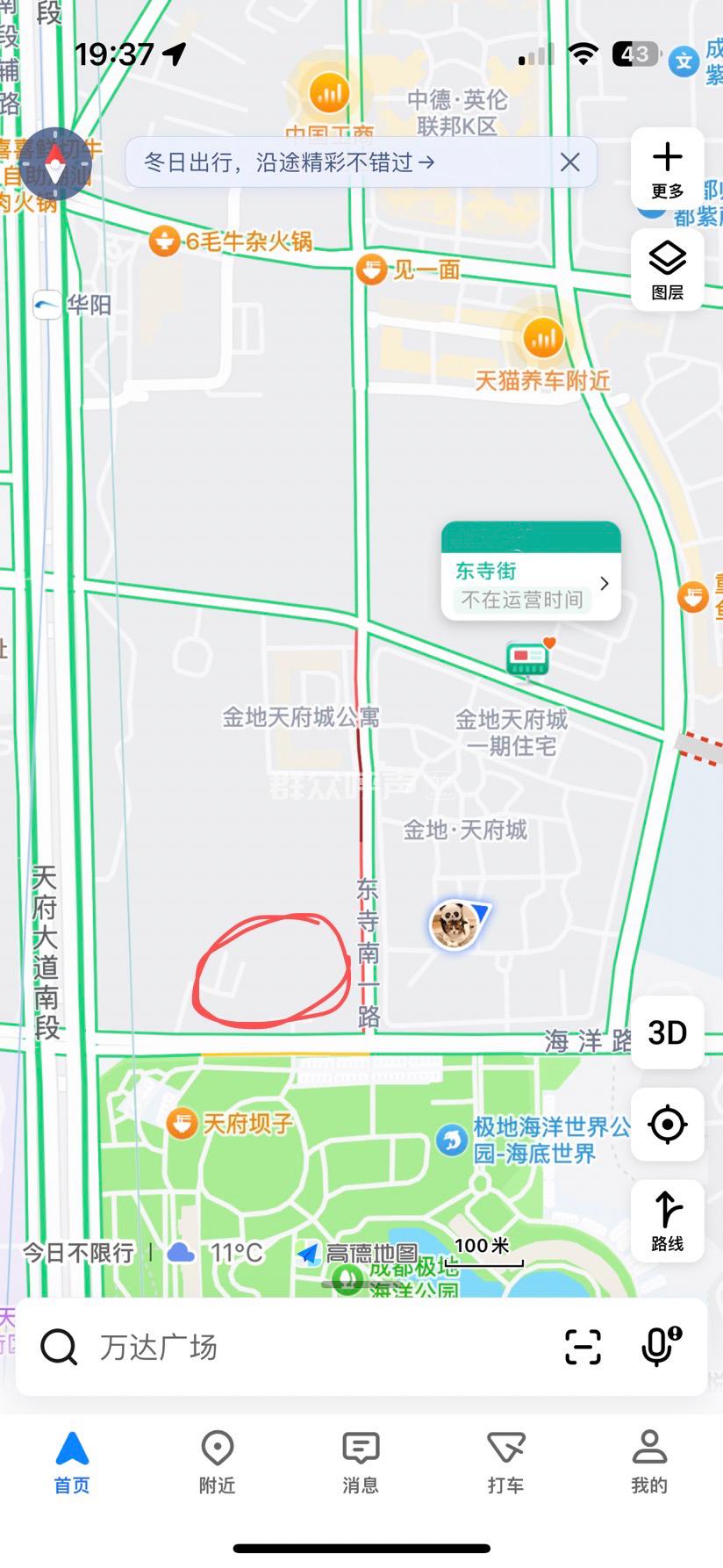723x1568 pixels.
Task: Switch map to 3D view
Action: [x=667, y=1032]
